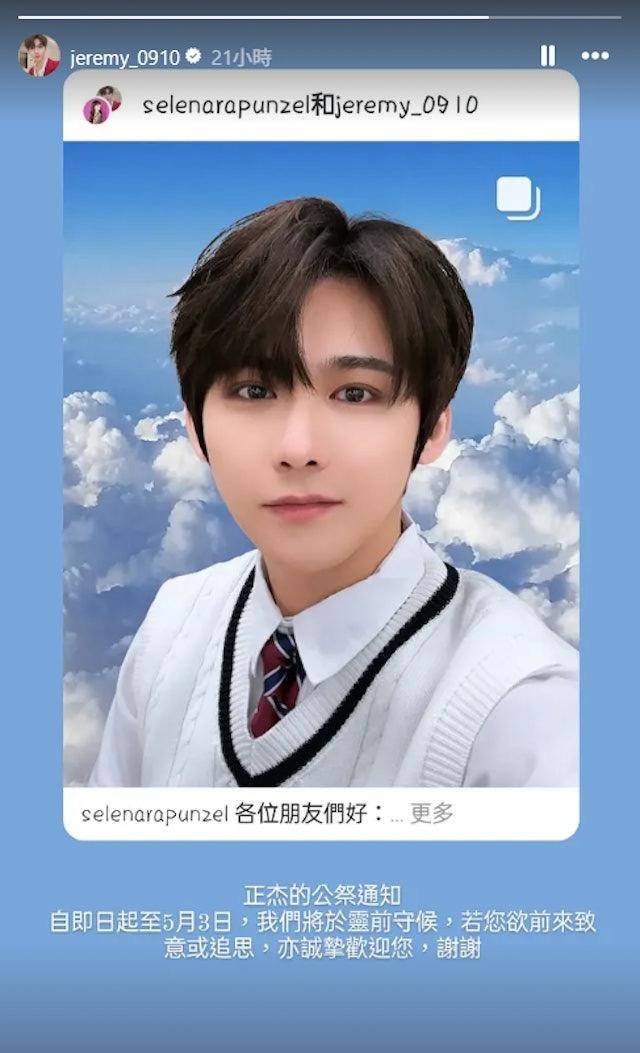Open the shared post by selenarapunzel
Image resolution: width=640 pixels, height=1053 pixels.
tap(320, 460)
